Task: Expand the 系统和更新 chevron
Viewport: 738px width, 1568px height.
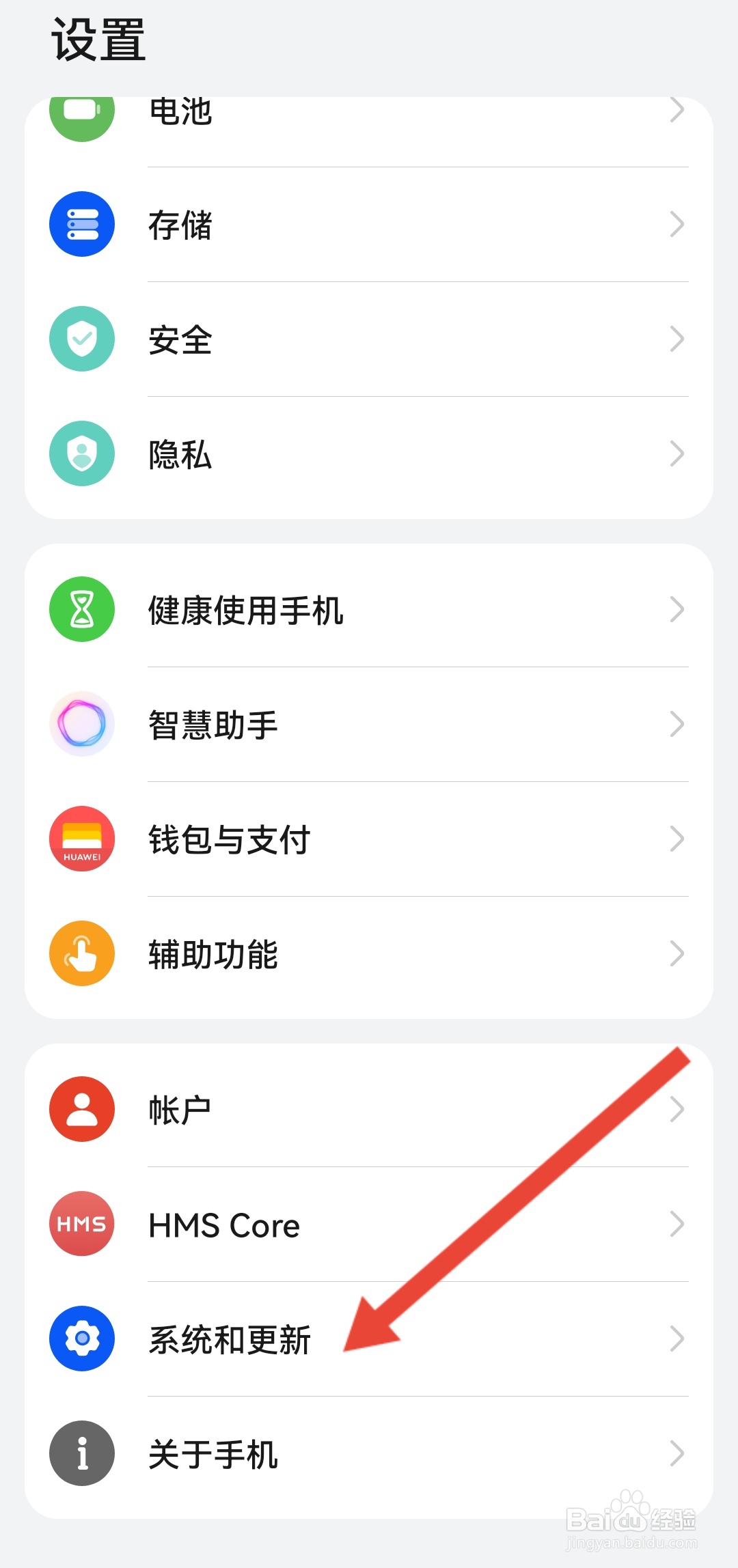Action: click(x=676, y=1339)
